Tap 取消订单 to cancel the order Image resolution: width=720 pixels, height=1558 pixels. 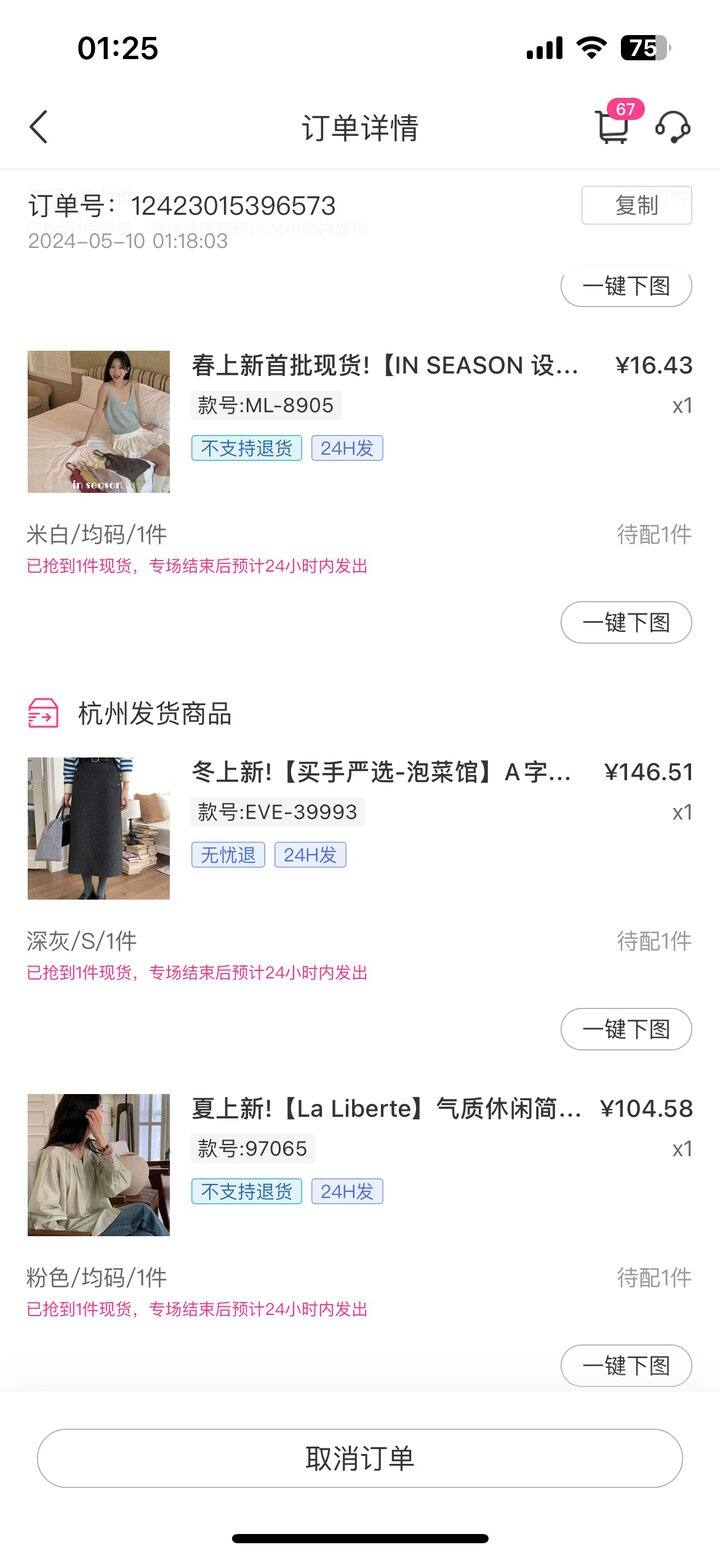(x=360, y=1458)
